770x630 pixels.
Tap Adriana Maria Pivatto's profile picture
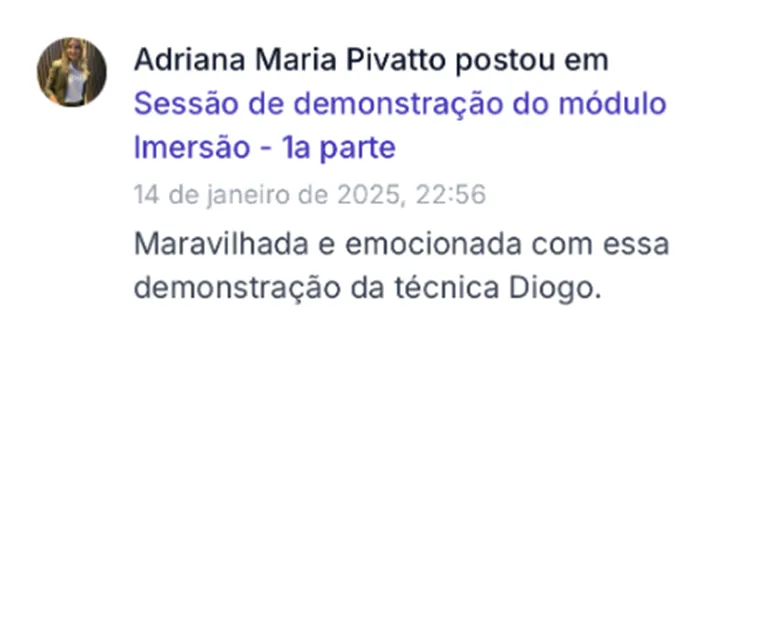click(x=71, y=72)
